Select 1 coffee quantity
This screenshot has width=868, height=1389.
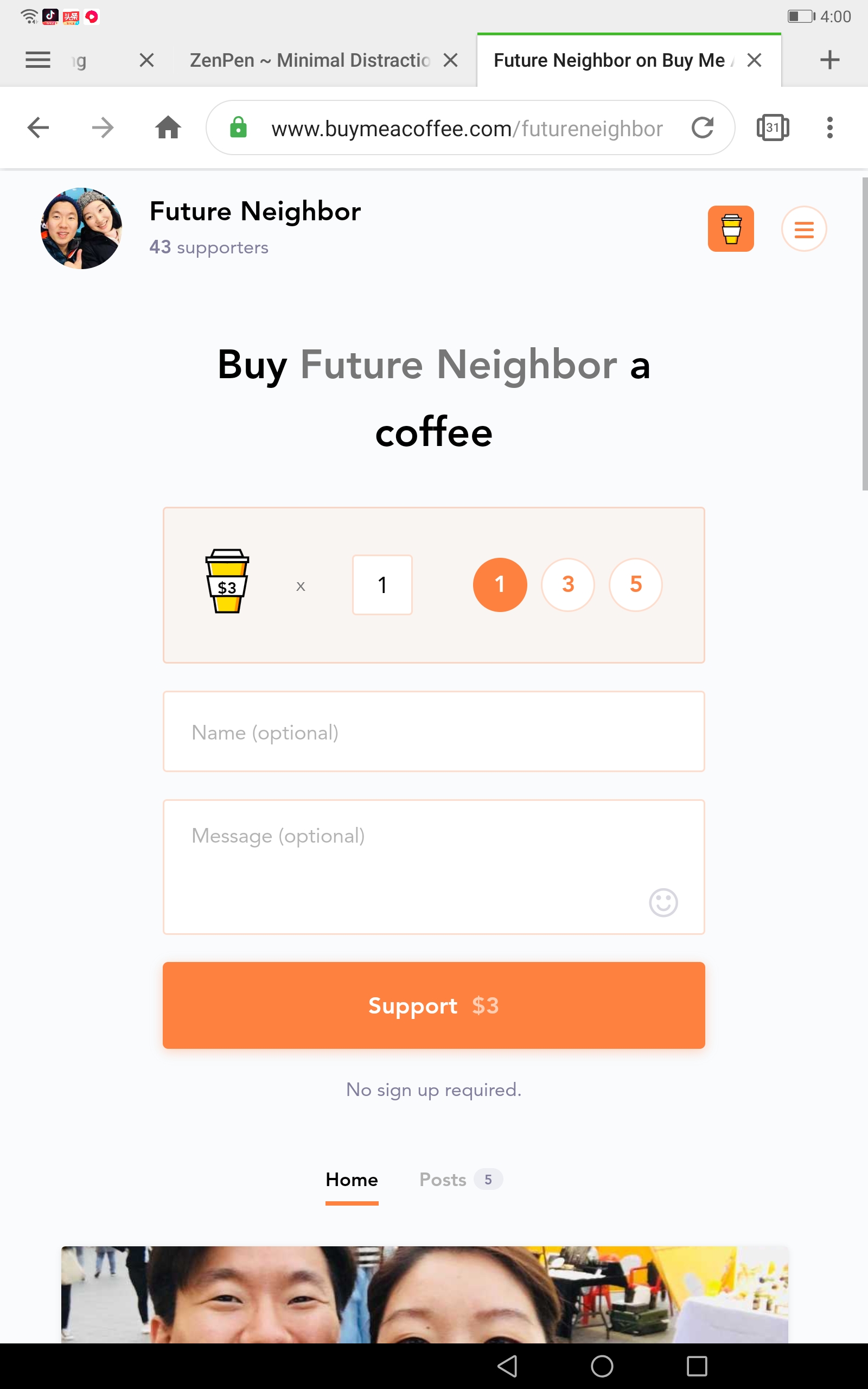500,584
